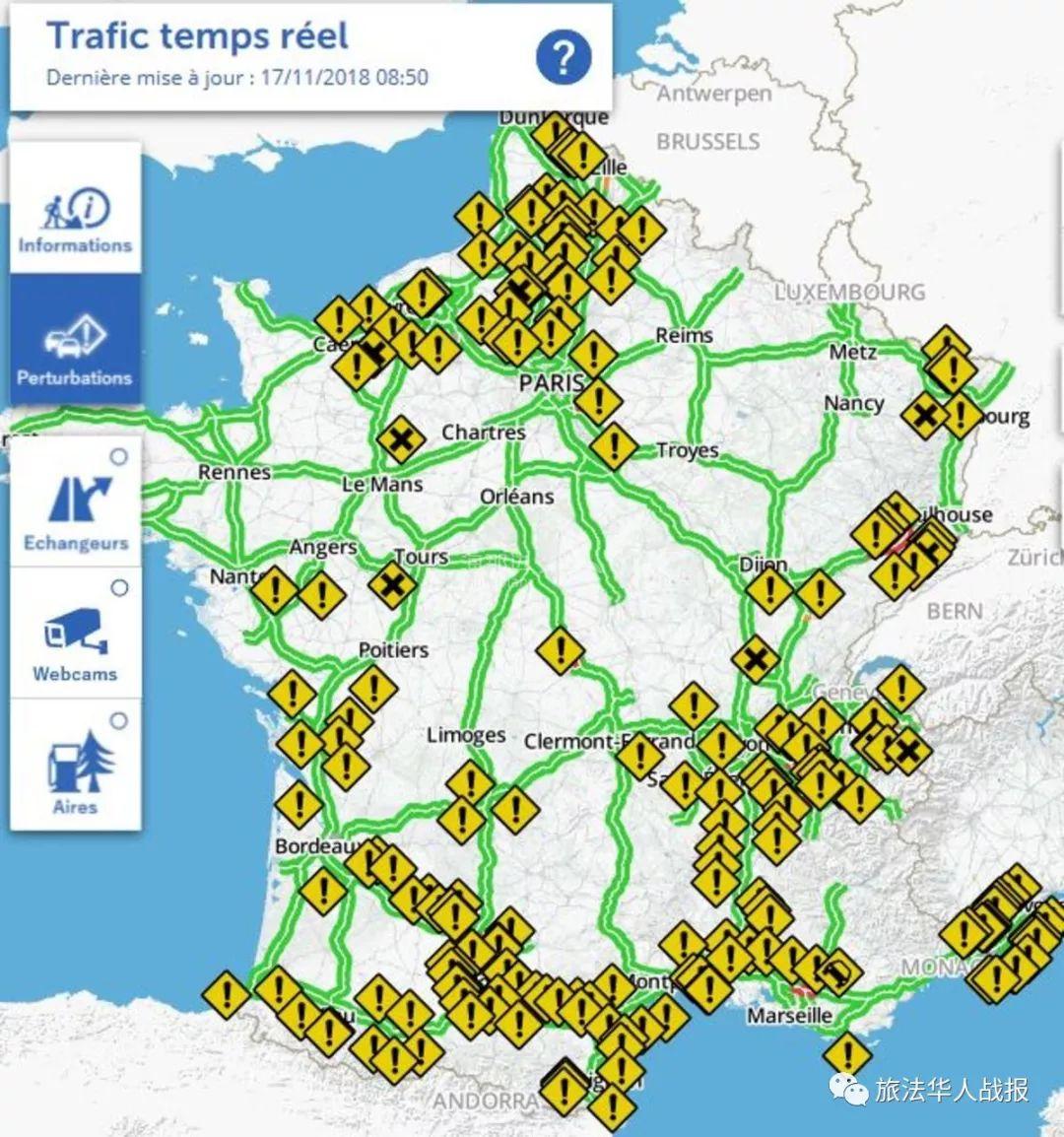Open the help question mark
Screen dimensions: 1064x1137
(x=563, y=57)
